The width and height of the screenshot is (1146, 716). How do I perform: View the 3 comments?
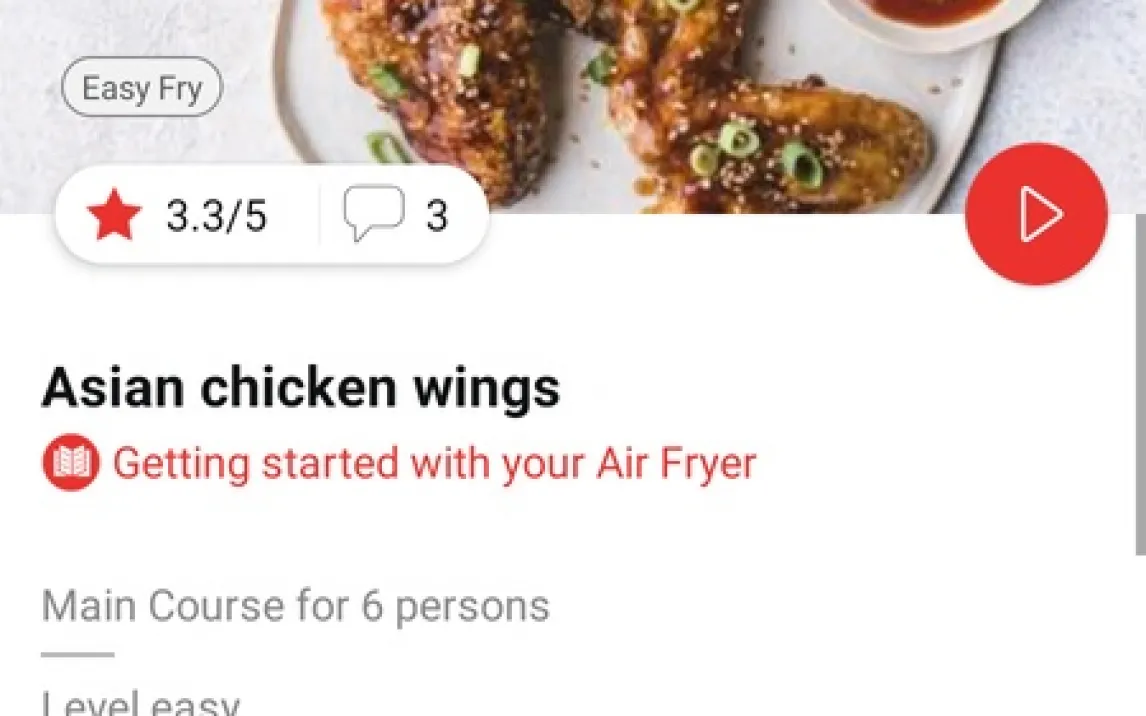click(397, 216)
